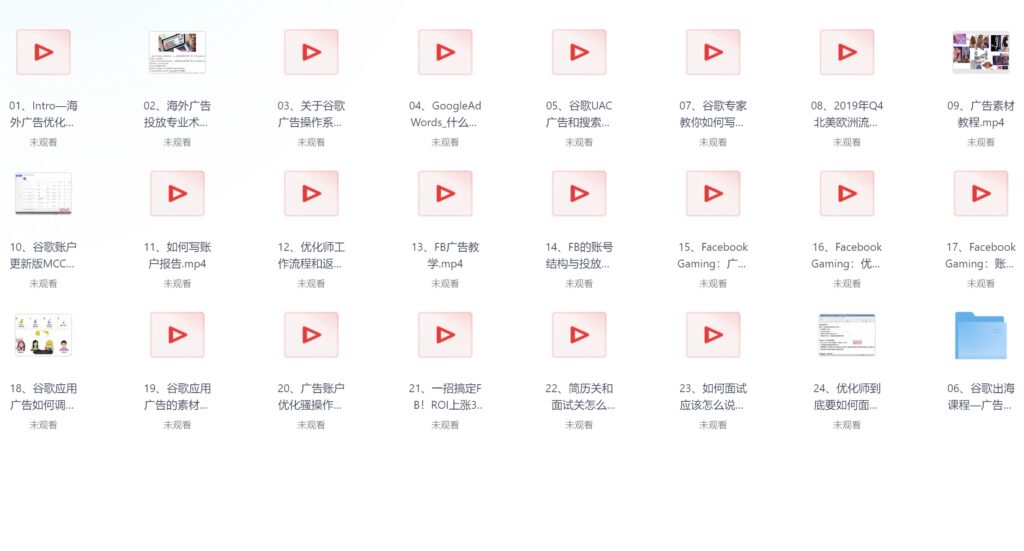Open 13 FB广告教学.mp4
1024x551 pixels.
point(445,193)
